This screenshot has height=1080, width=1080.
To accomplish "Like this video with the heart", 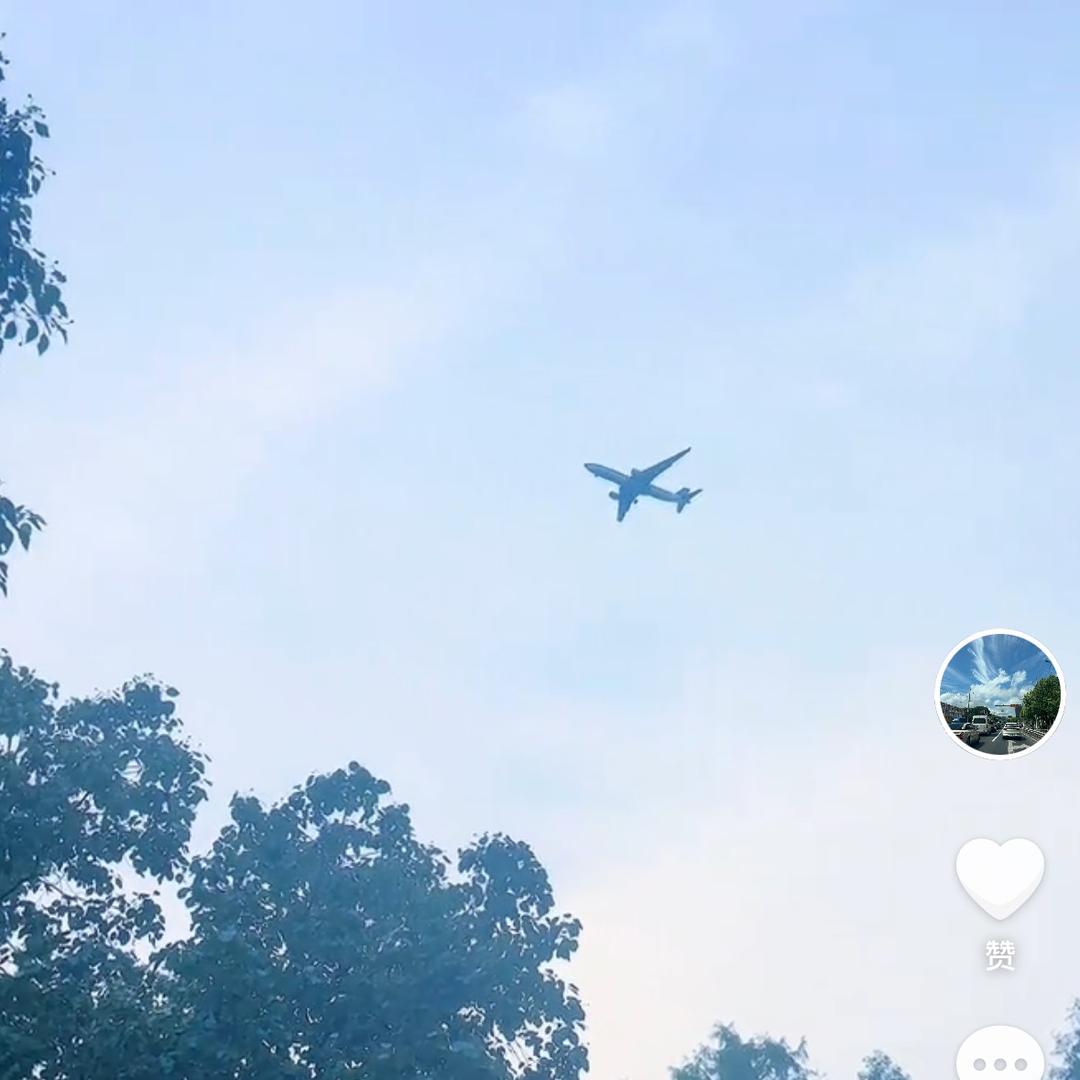I will (999, 877).
